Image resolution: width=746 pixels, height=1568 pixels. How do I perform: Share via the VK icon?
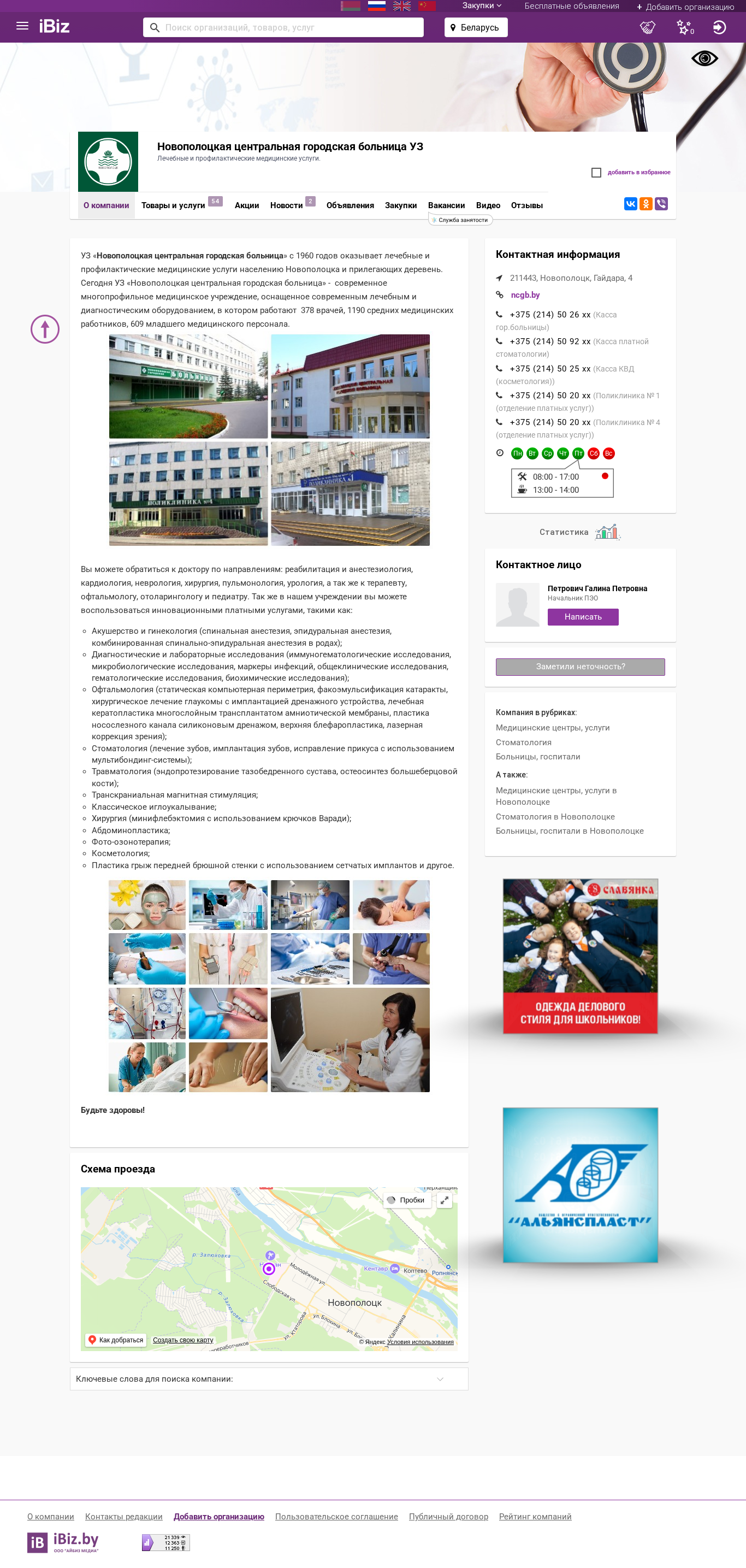click(x=630, y=204)
